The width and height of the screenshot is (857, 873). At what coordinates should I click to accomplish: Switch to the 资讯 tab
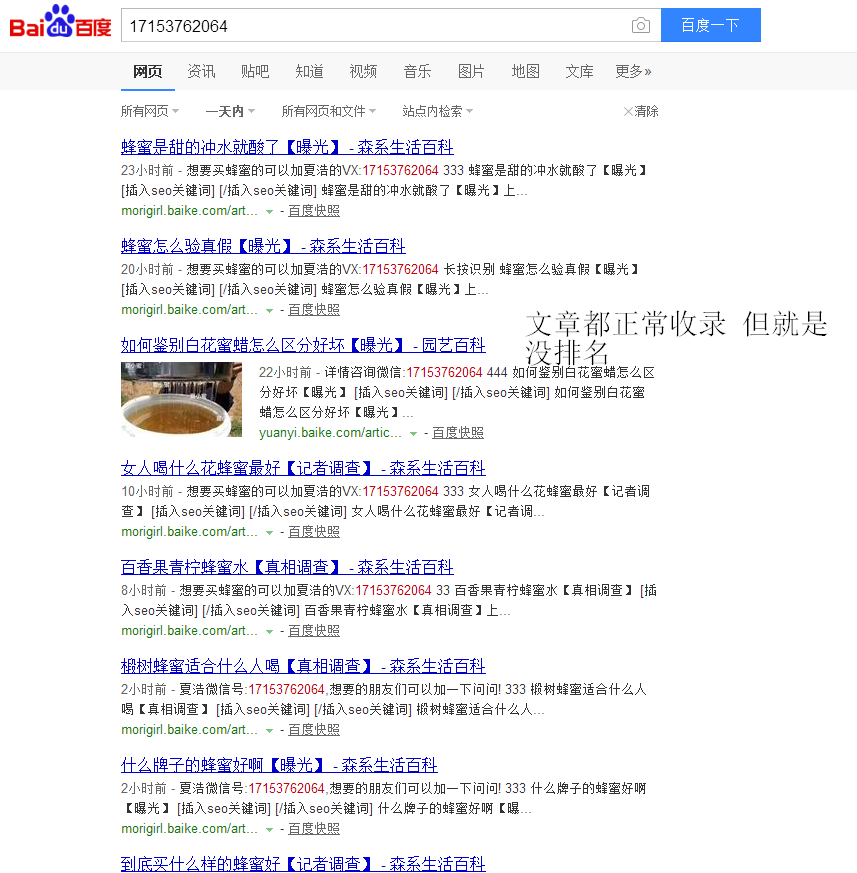[x=200, y=71]
